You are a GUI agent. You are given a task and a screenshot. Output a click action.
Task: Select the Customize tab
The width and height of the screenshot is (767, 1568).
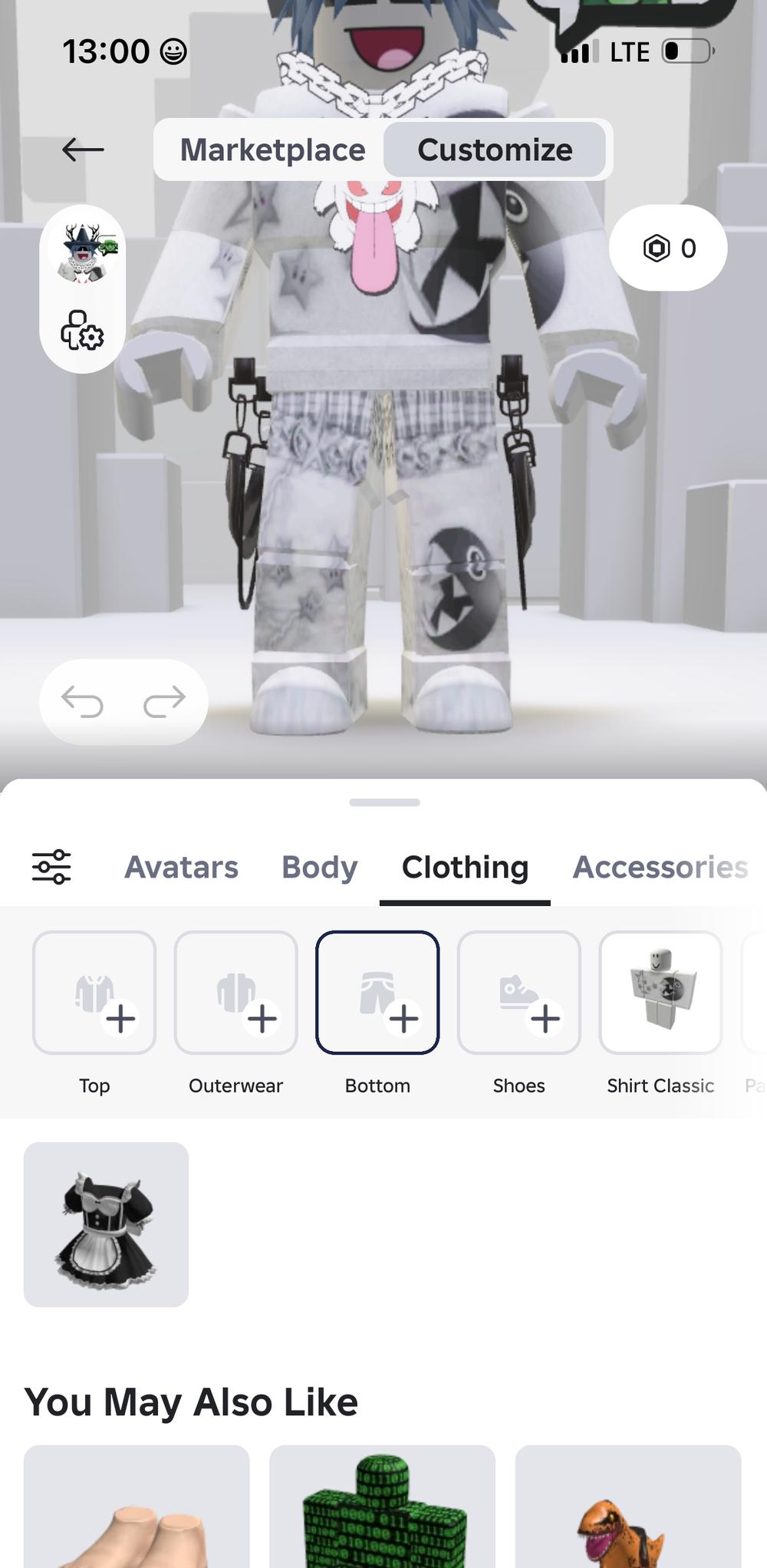coord(495,150)
